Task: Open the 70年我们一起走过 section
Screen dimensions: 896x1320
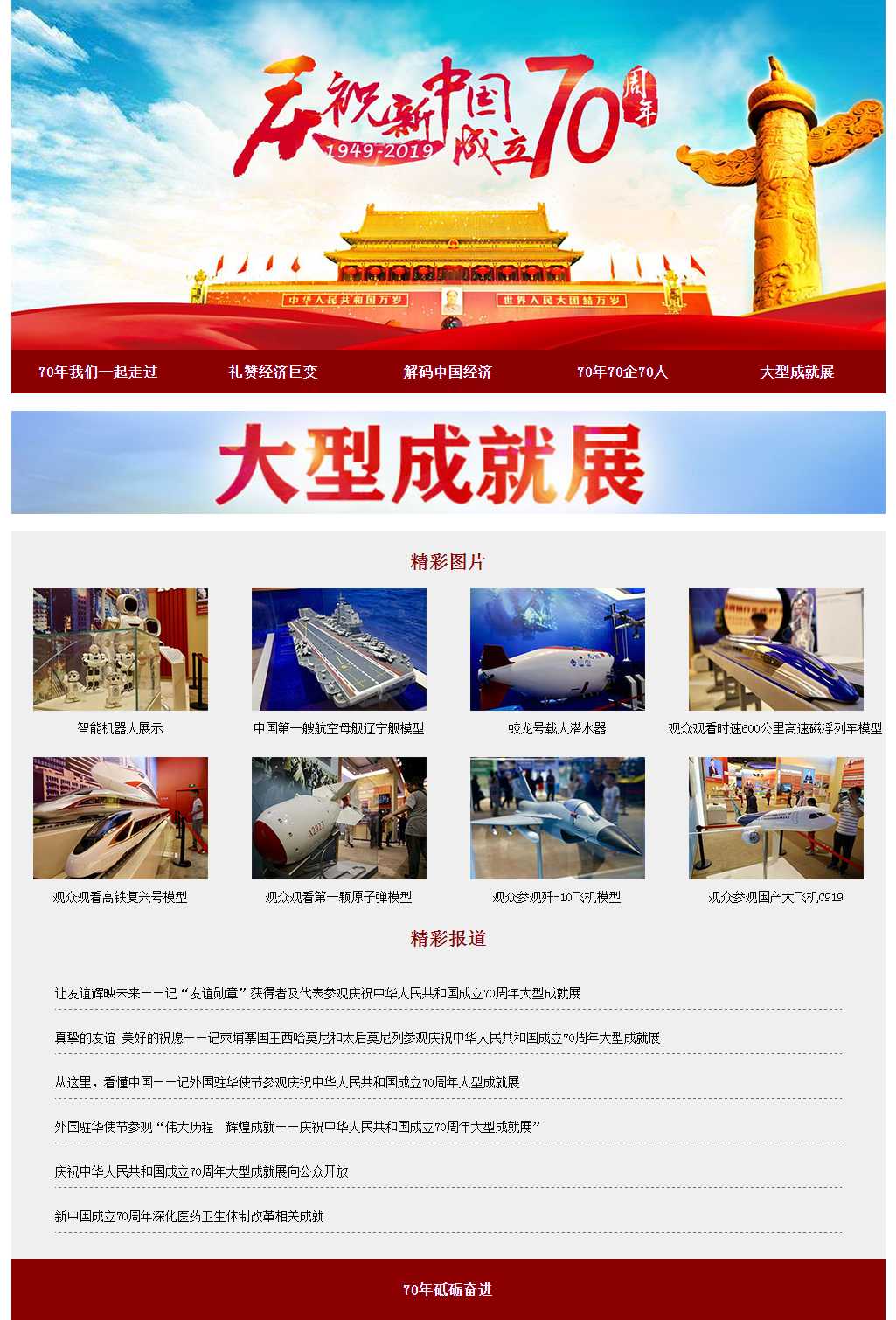Action: click(x=98, y=372)
